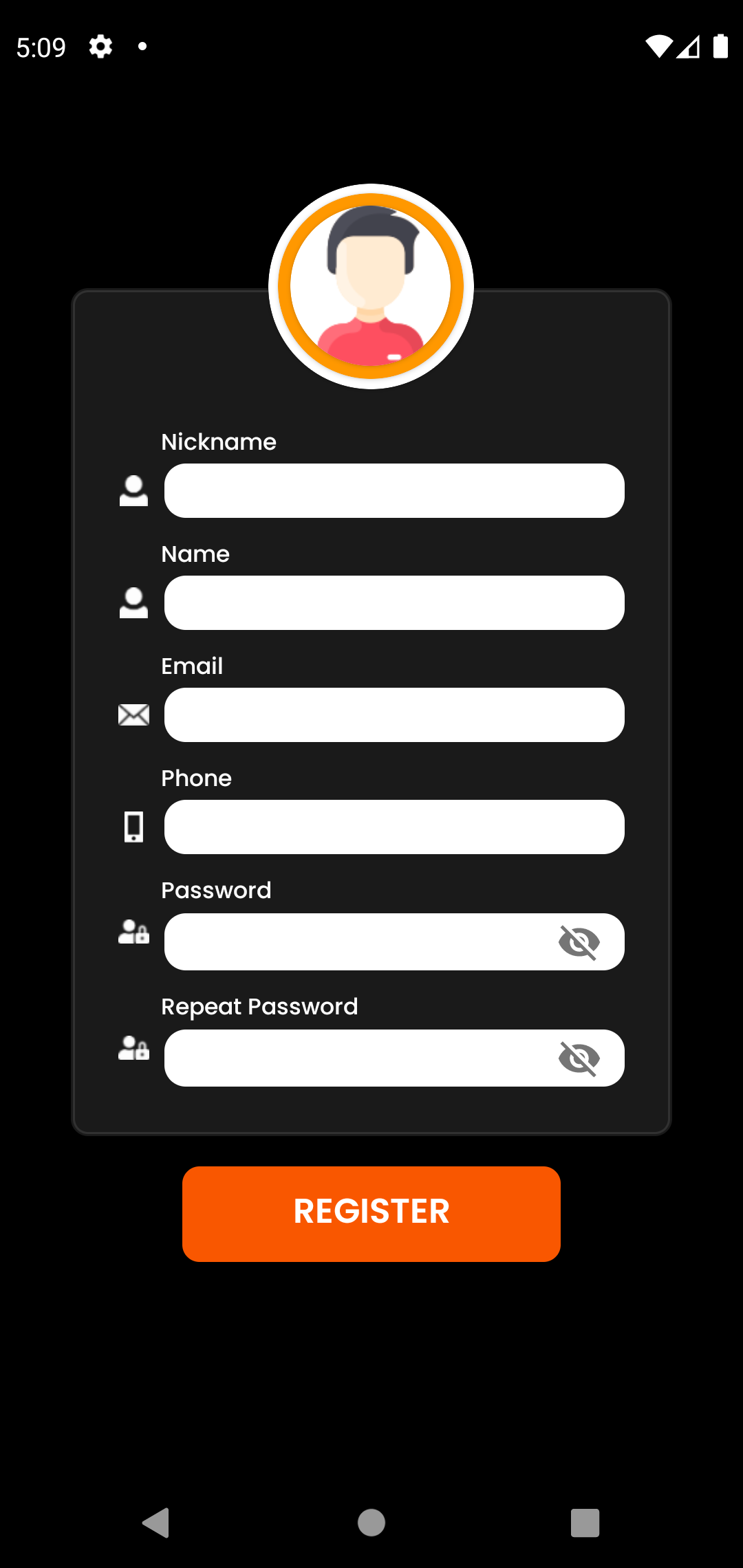Go back using system back button
This screenshot has width=743, height=1568.
156,1523
